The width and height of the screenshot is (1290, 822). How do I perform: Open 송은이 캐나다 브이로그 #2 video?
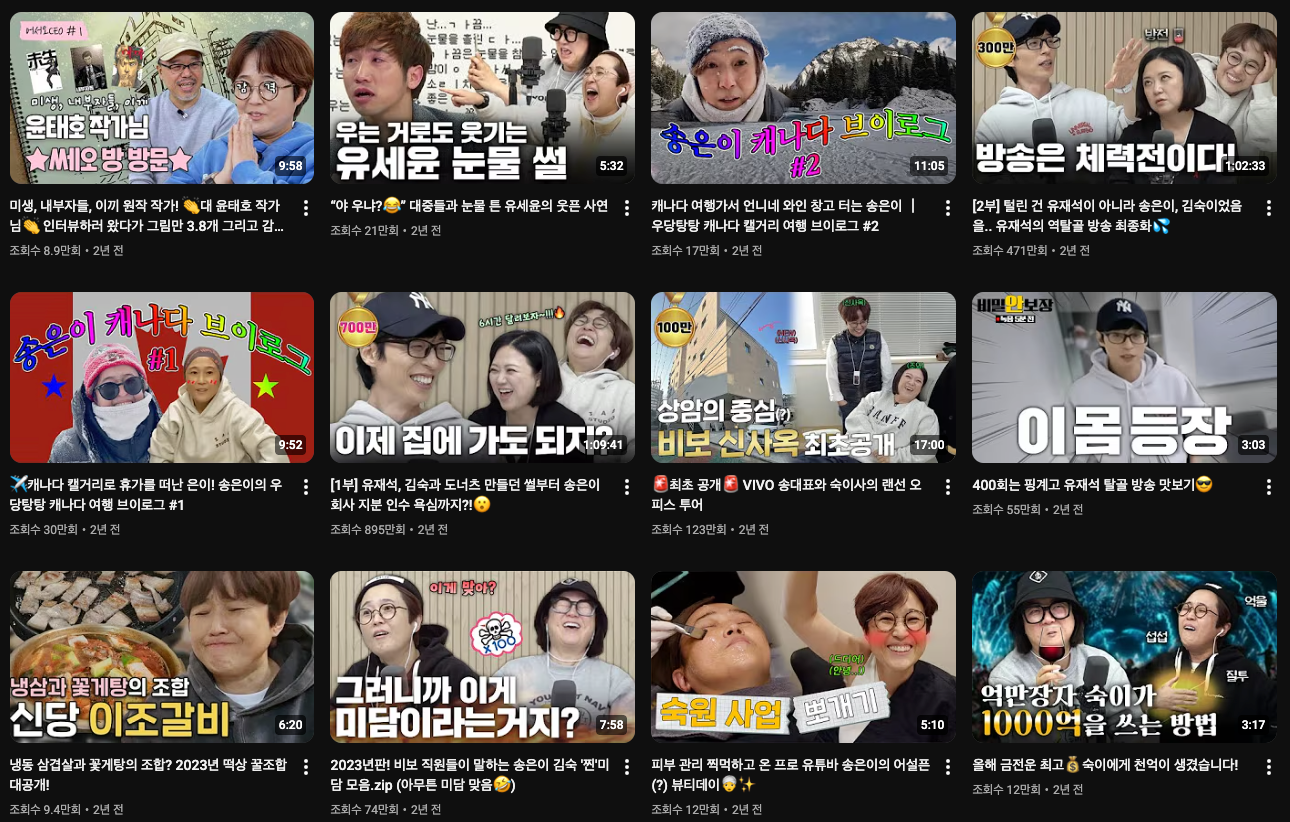click(803, 97)
